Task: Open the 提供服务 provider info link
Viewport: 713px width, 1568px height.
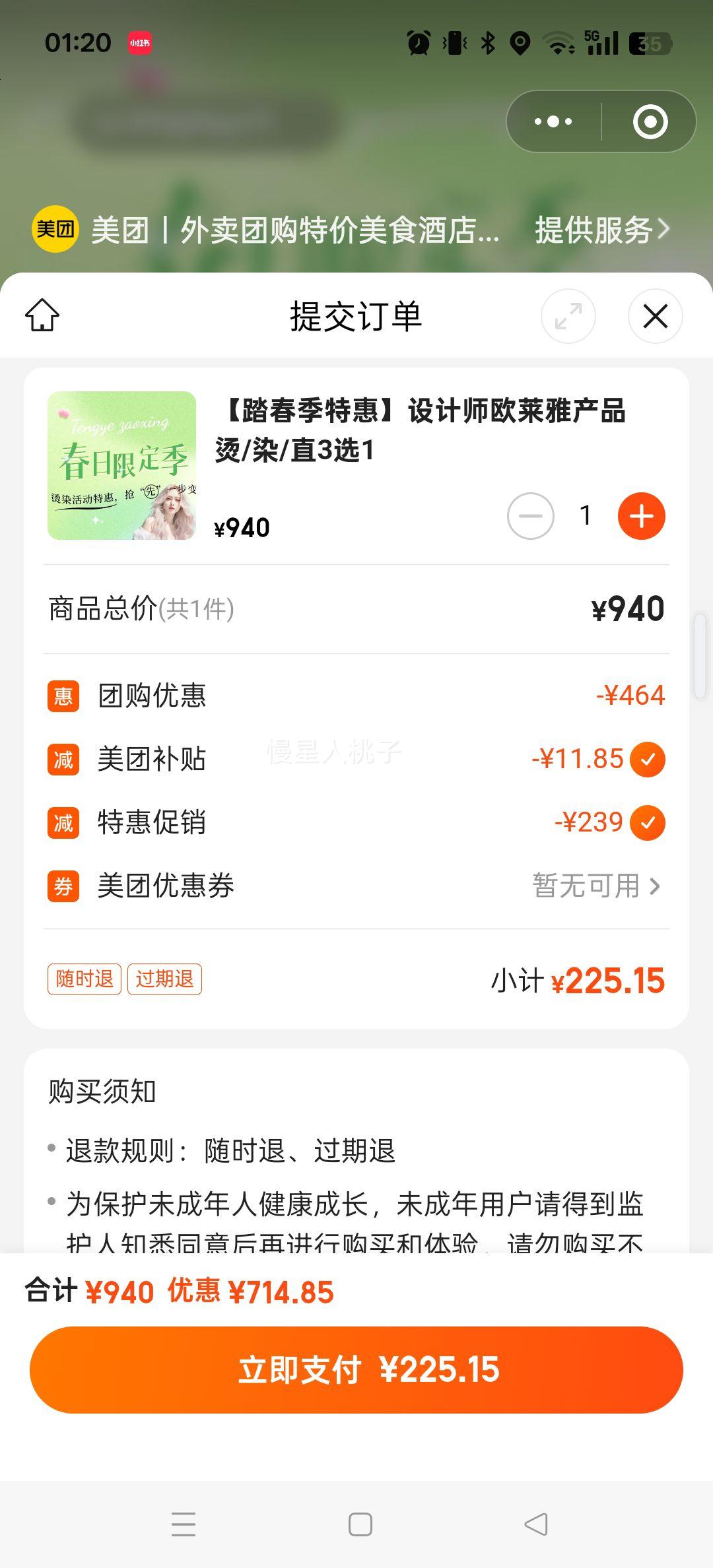Action: click(x=601, y=230)
